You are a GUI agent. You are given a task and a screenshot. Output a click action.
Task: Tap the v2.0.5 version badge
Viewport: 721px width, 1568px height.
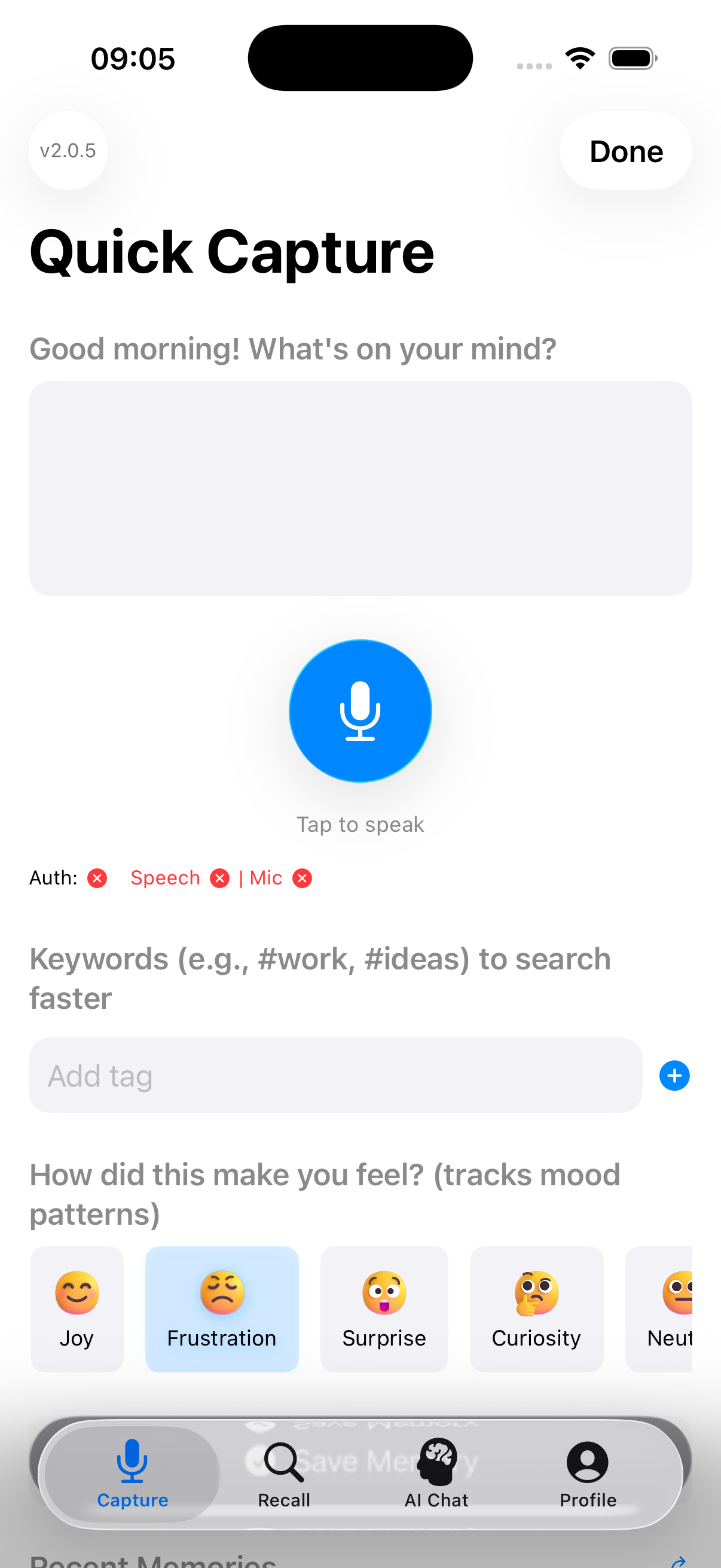tap(68, 151)
